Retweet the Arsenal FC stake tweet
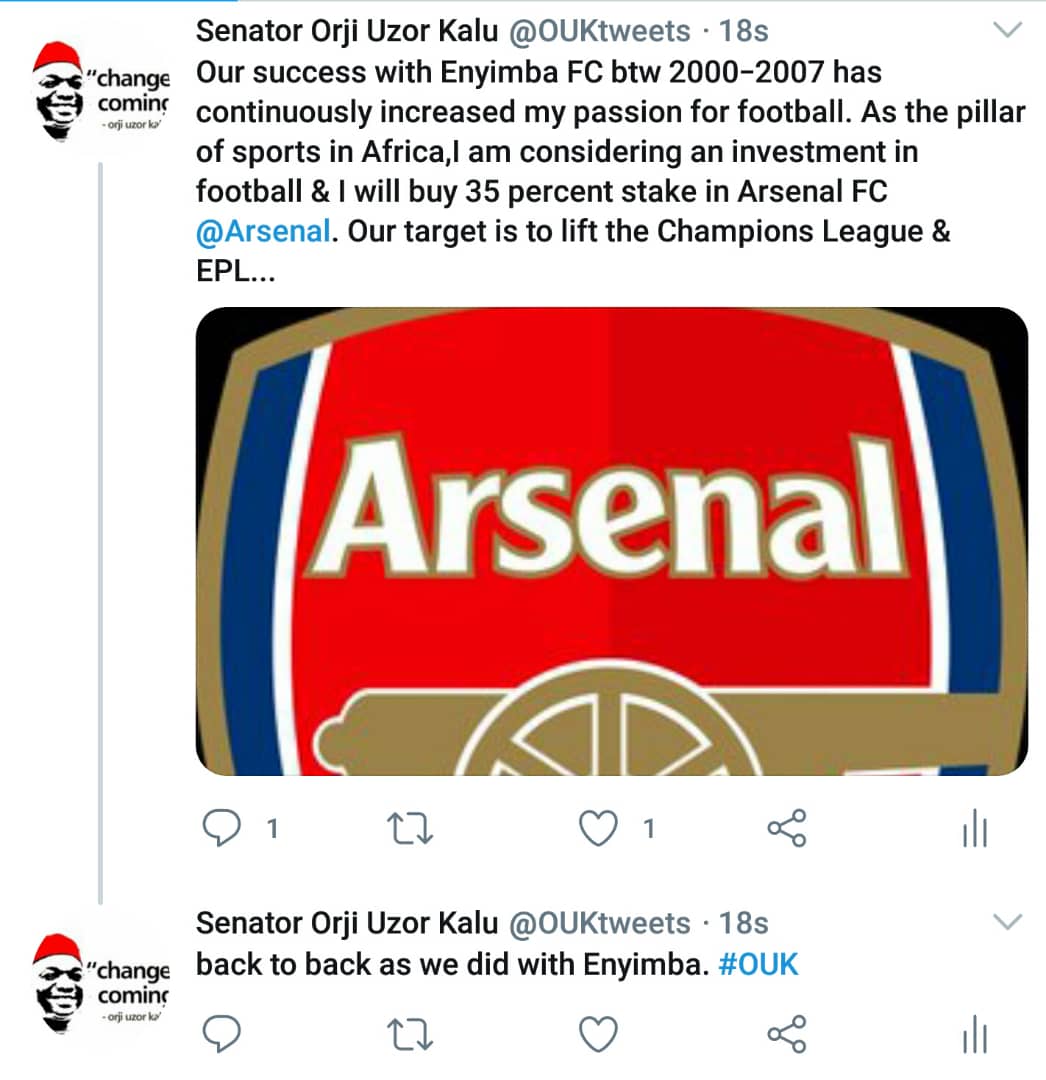Viewport: 1046px width, 1080px height. (410, 828)
